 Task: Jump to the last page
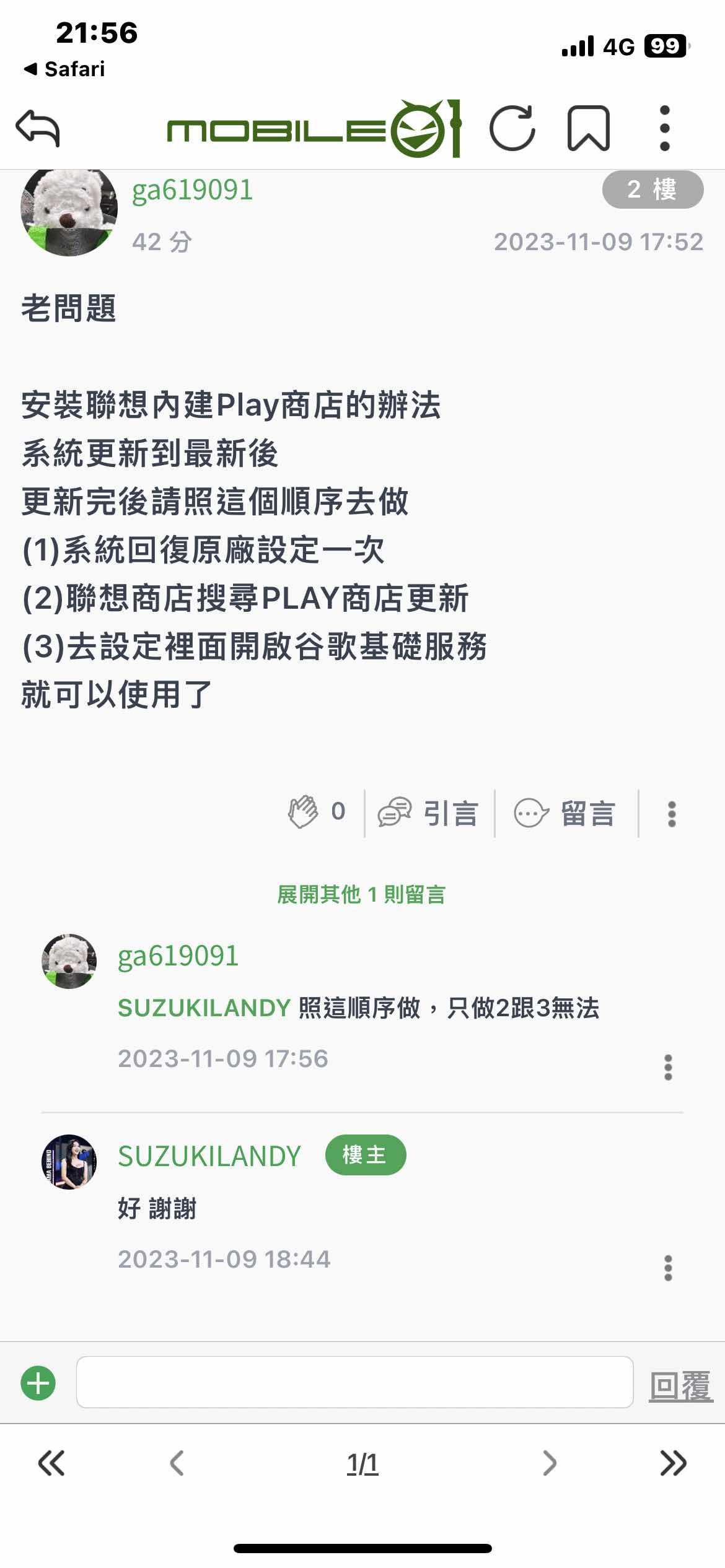coord(674,1463)
